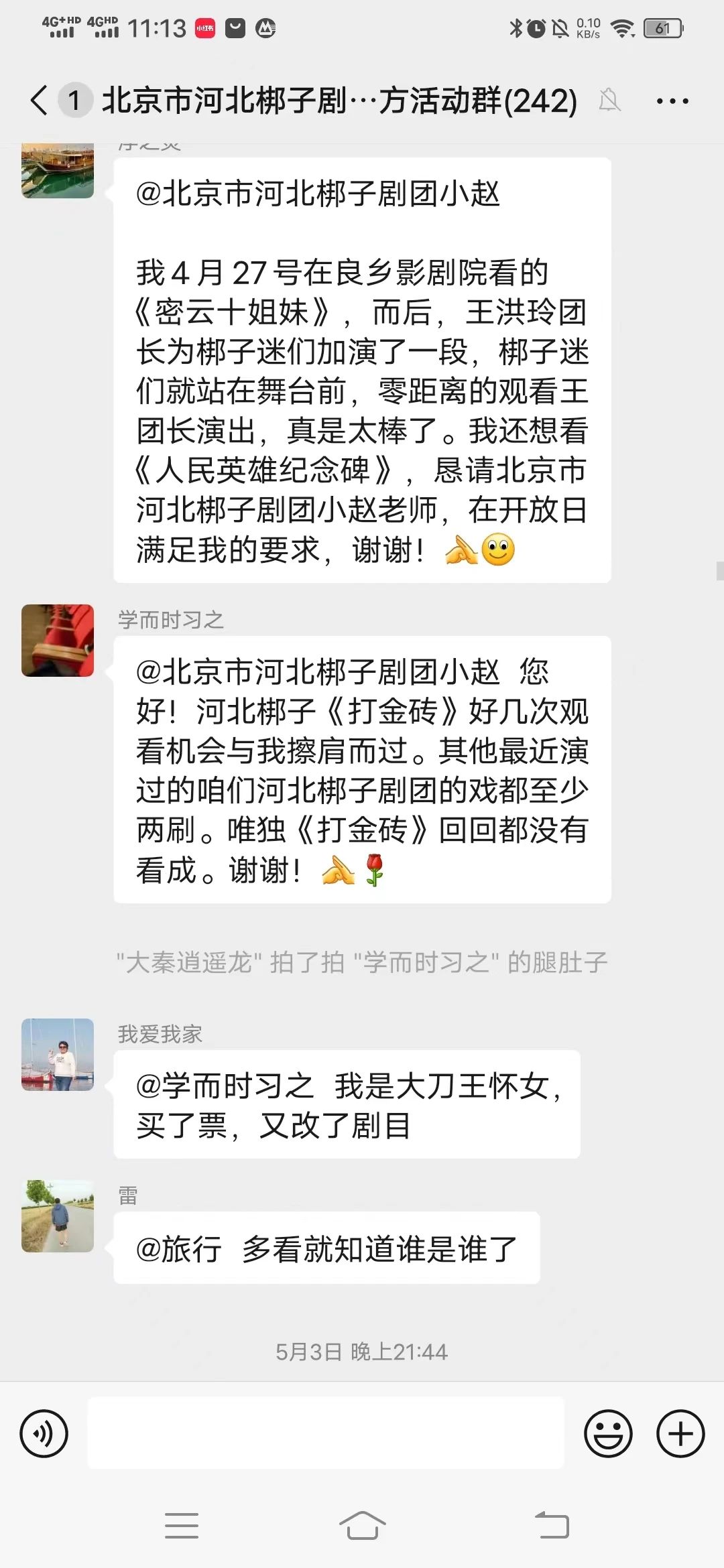Screen dimensions: 724x1568
Task: Open avatar of 学而时习之
Action: point(58,641)
